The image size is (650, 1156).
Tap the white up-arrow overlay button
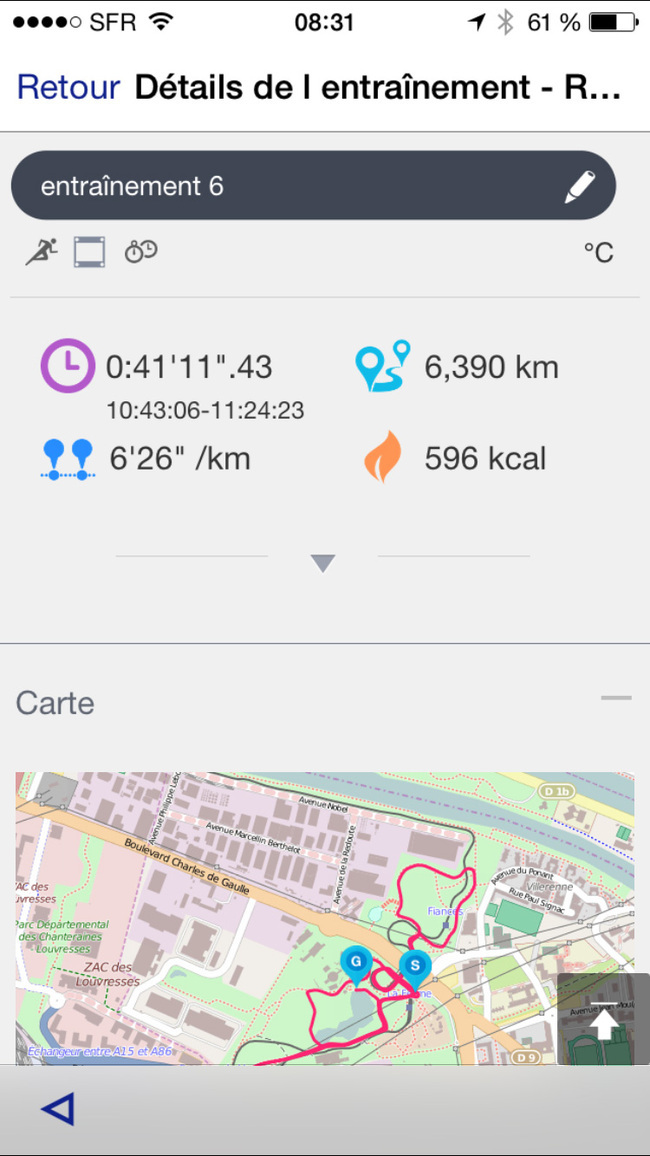604,1019
